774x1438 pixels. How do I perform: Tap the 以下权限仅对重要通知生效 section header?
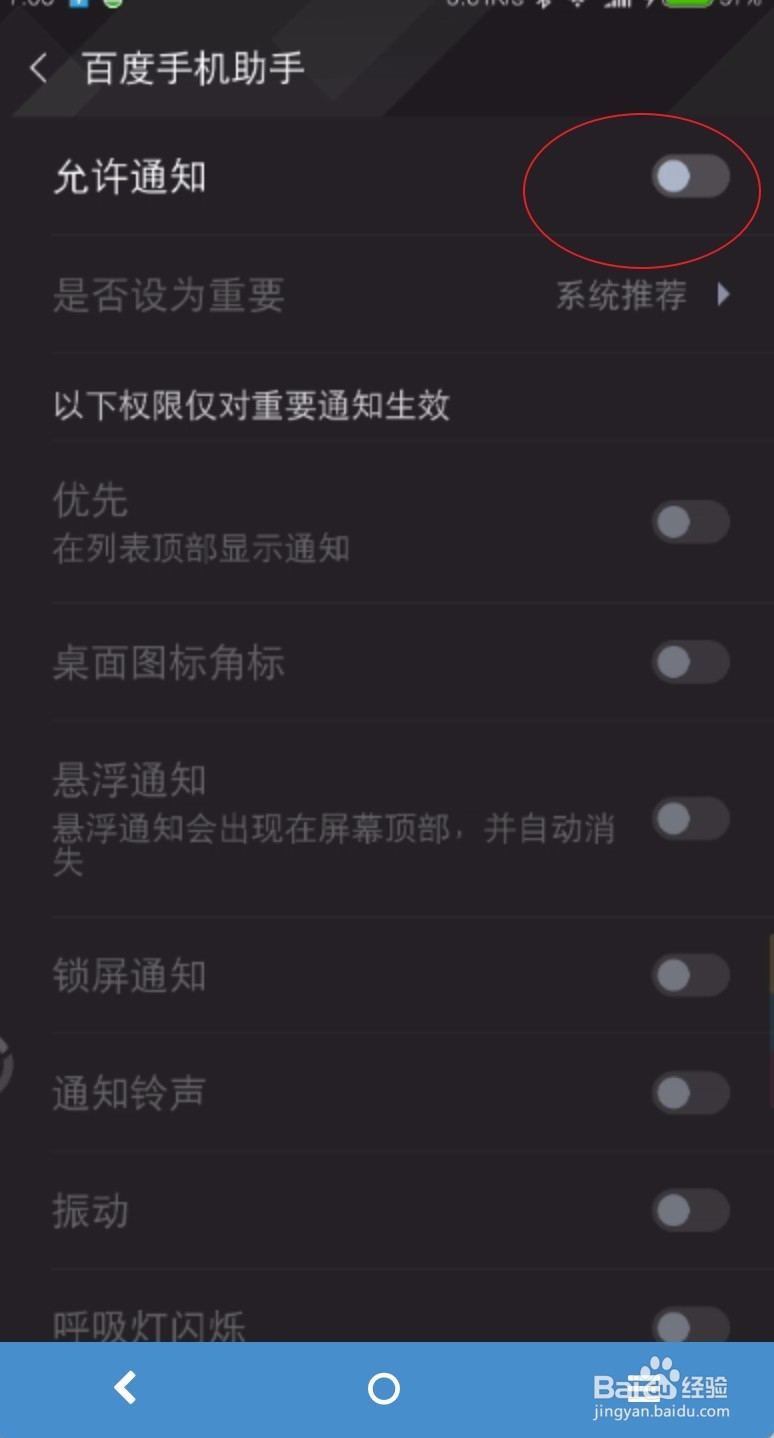coord(251,405)
